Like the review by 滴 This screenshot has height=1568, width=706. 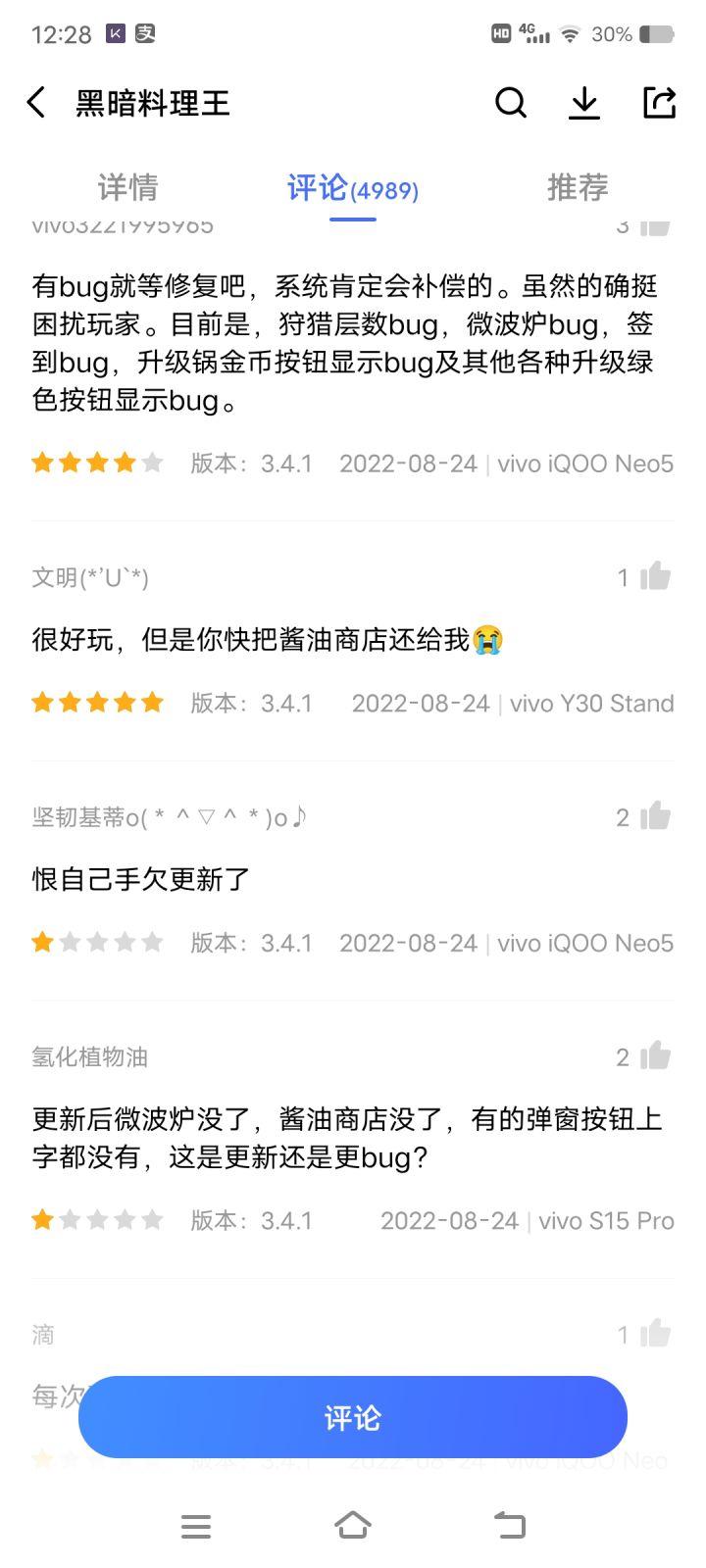655,1334
